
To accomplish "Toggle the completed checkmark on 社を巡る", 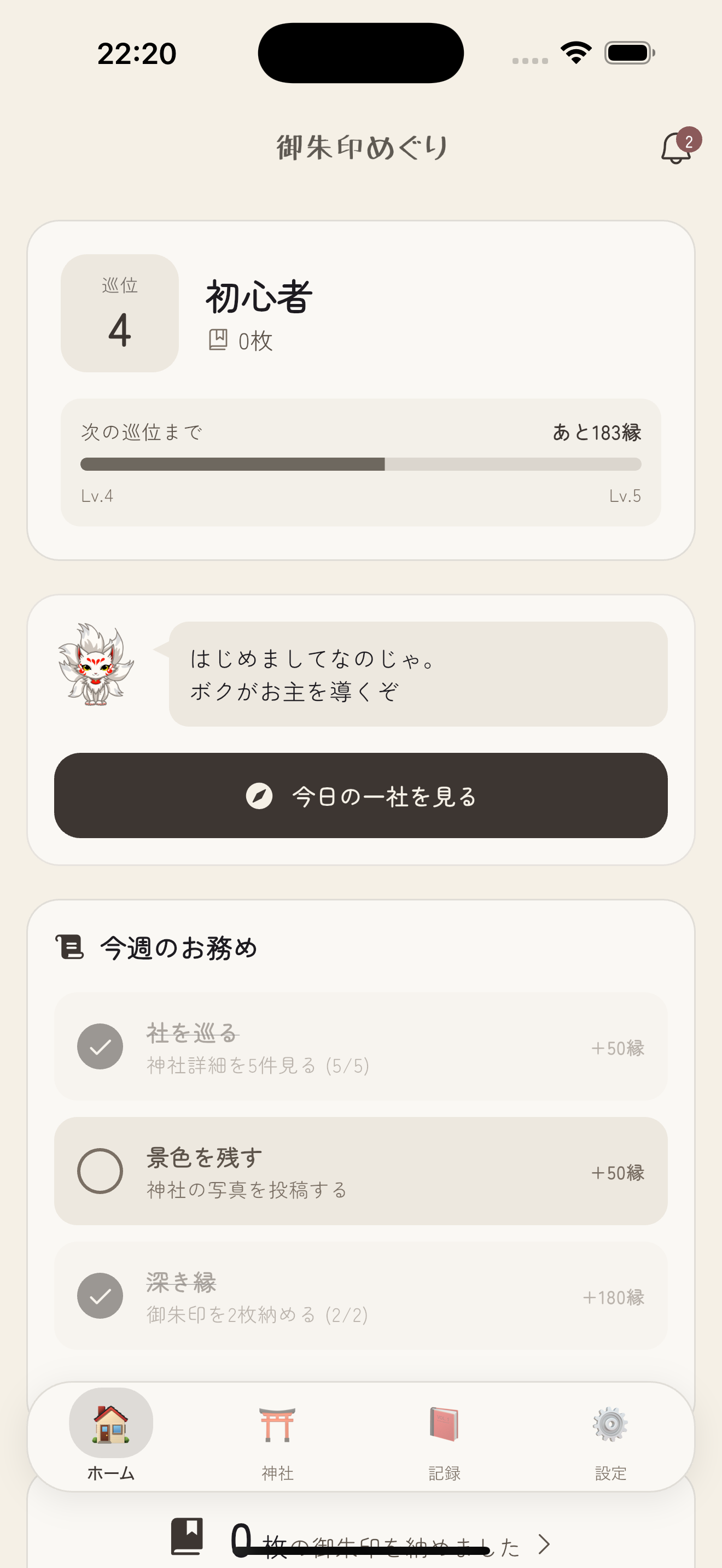I will (101, 1046).
